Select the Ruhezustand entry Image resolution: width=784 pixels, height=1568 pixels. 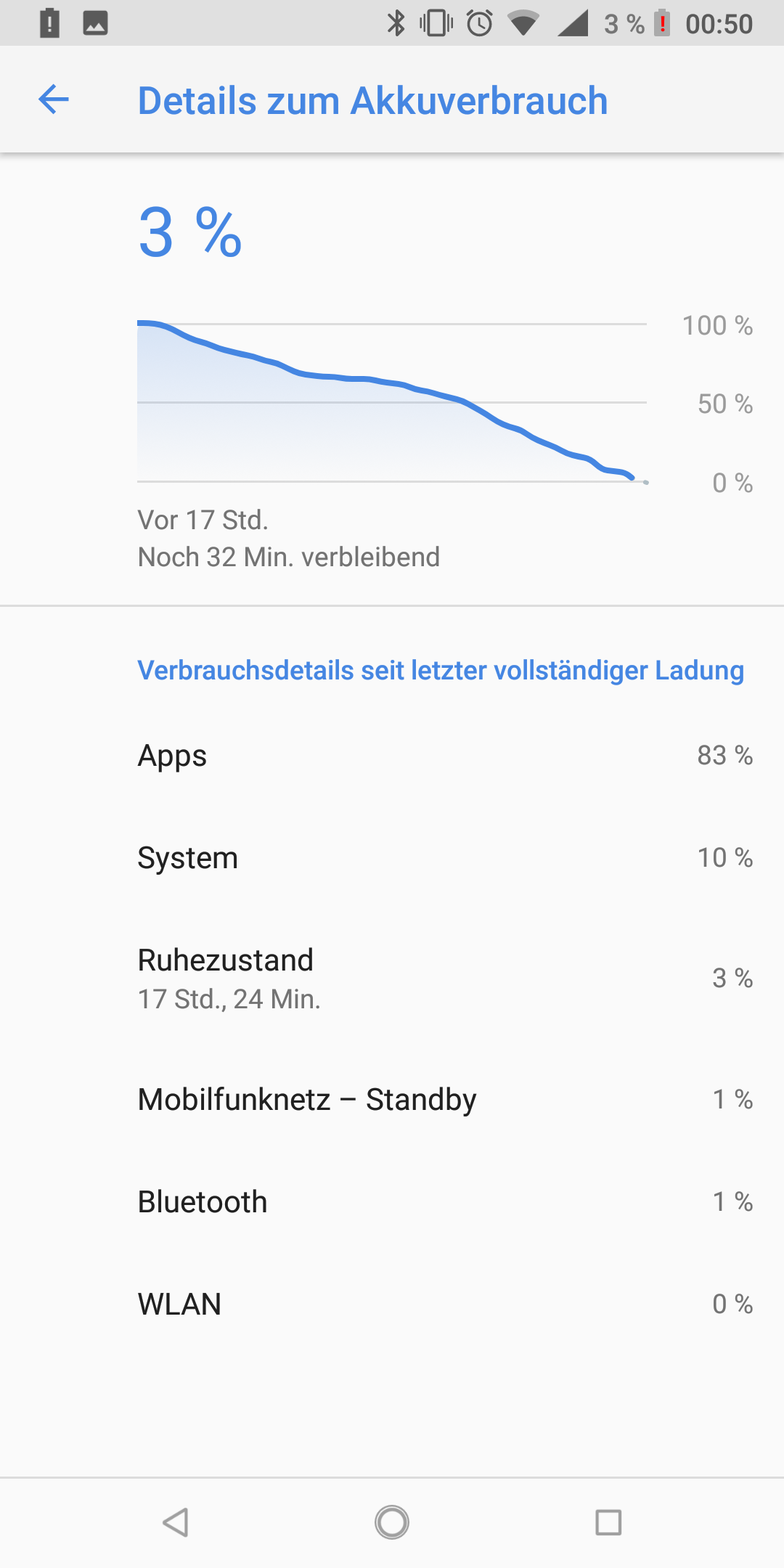coord(392,978)
